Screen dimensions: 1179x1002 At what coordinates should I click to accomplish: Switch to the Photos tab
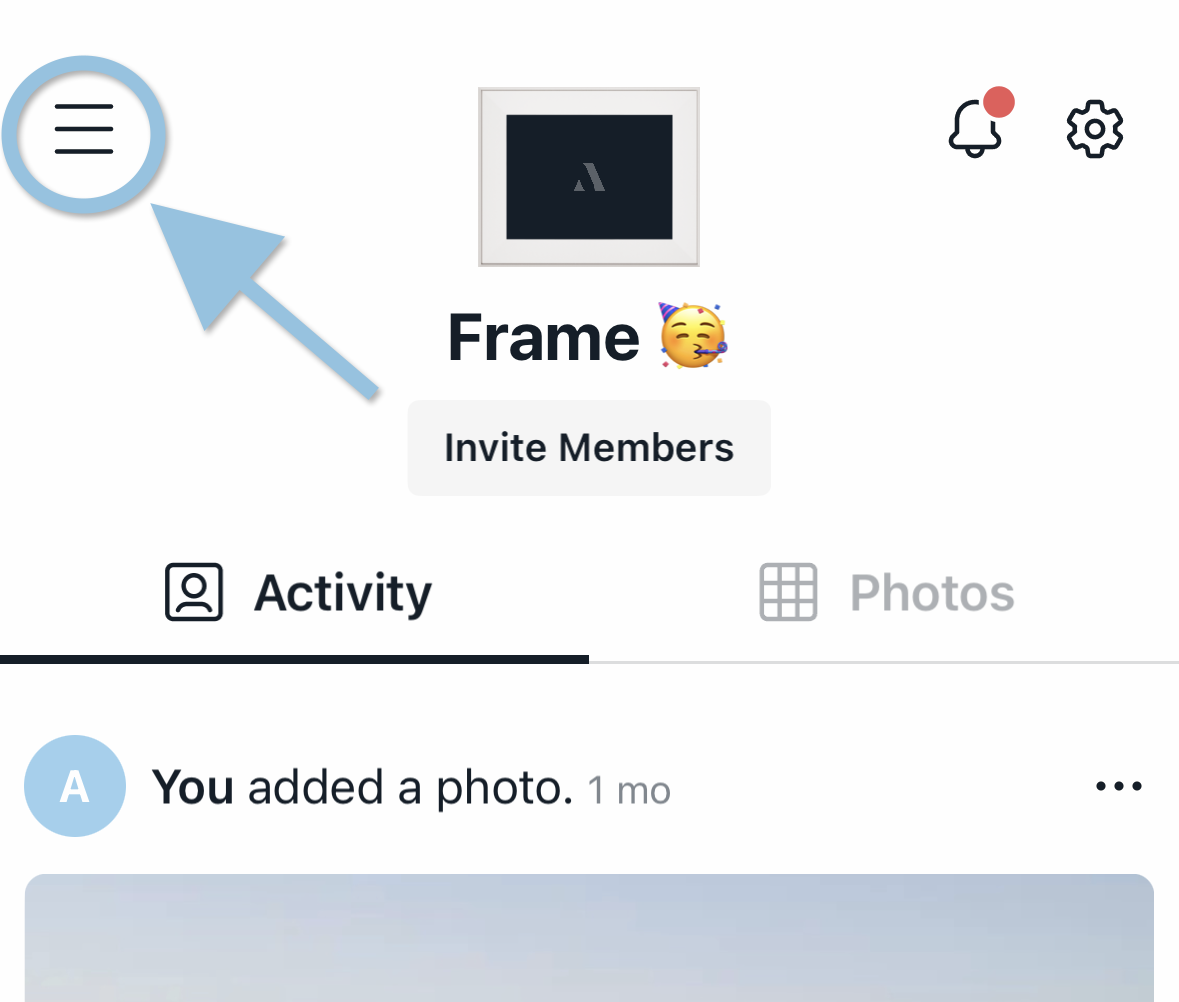886,593
